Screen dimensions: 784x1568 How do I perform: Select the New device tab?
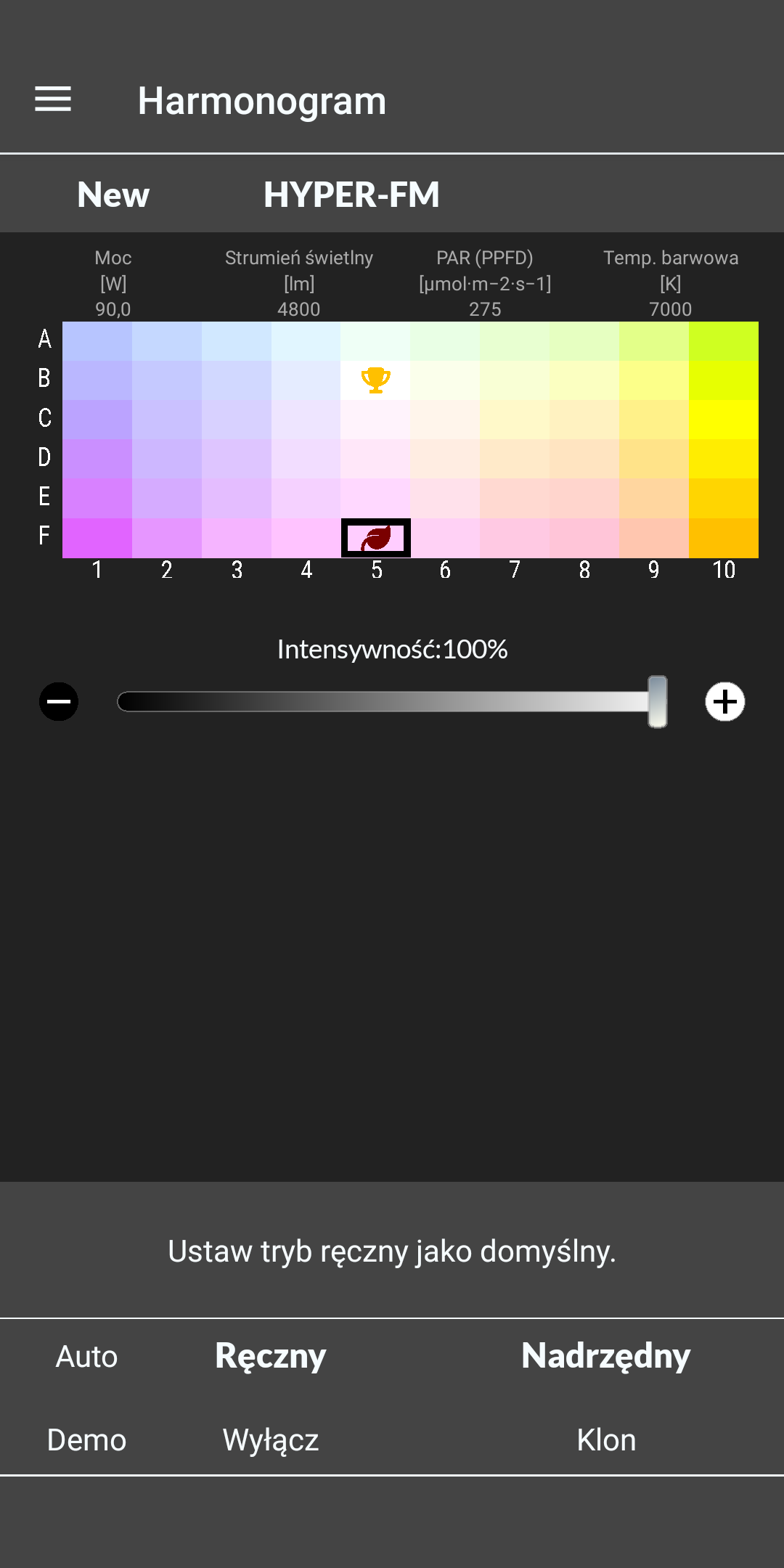click(x=113, y=195)
